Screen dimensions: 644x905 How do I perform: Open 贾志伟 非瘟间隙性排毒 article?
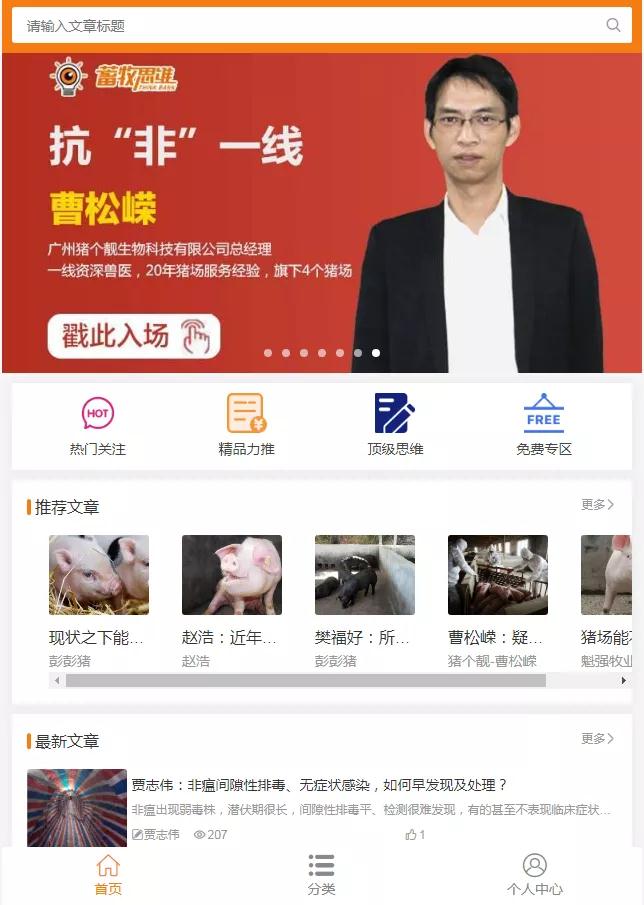[320, 785]
